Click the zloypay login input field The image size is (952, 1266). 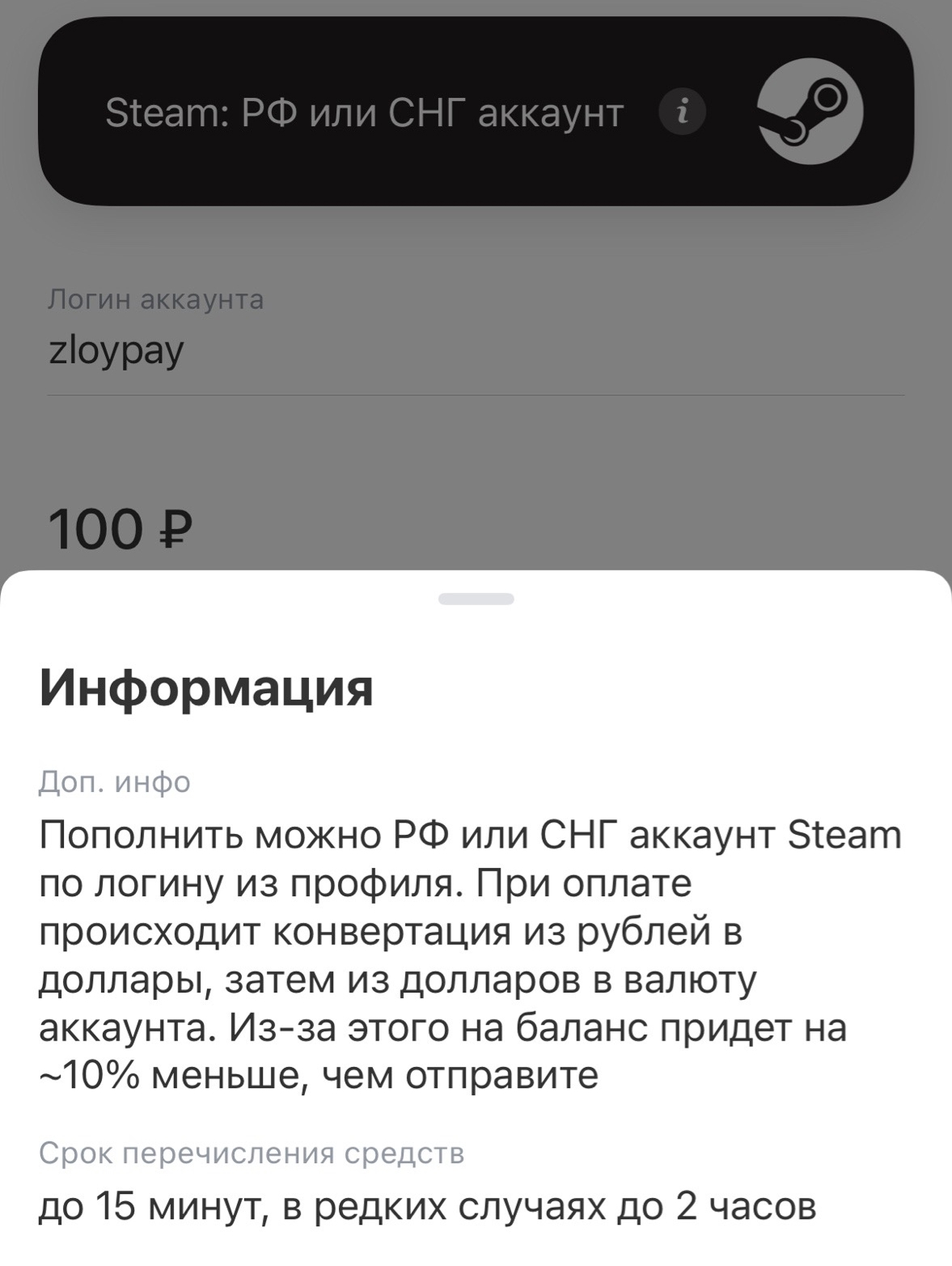(x=117, y=349)
